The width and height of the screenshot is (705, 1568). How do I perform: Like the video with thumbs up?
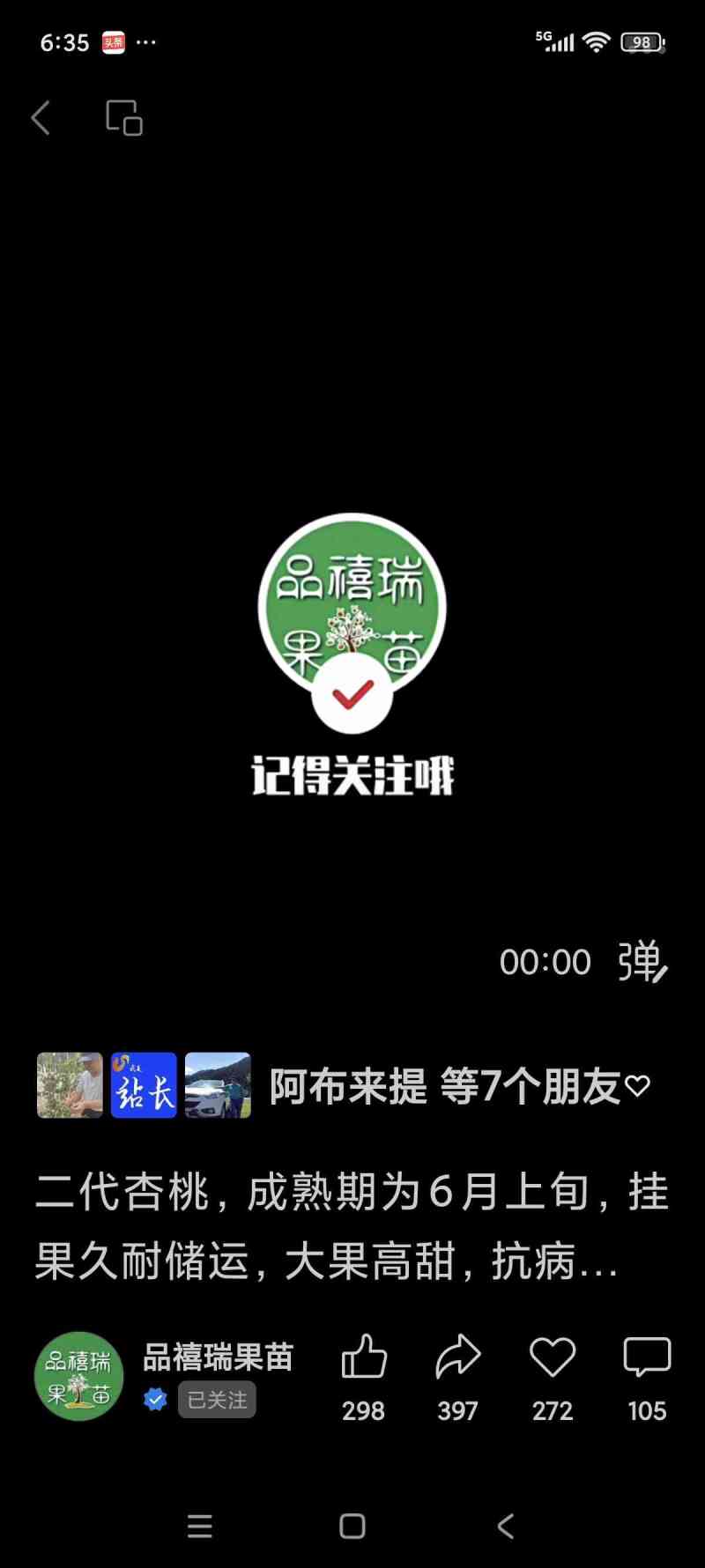[x=364, y=1357]
